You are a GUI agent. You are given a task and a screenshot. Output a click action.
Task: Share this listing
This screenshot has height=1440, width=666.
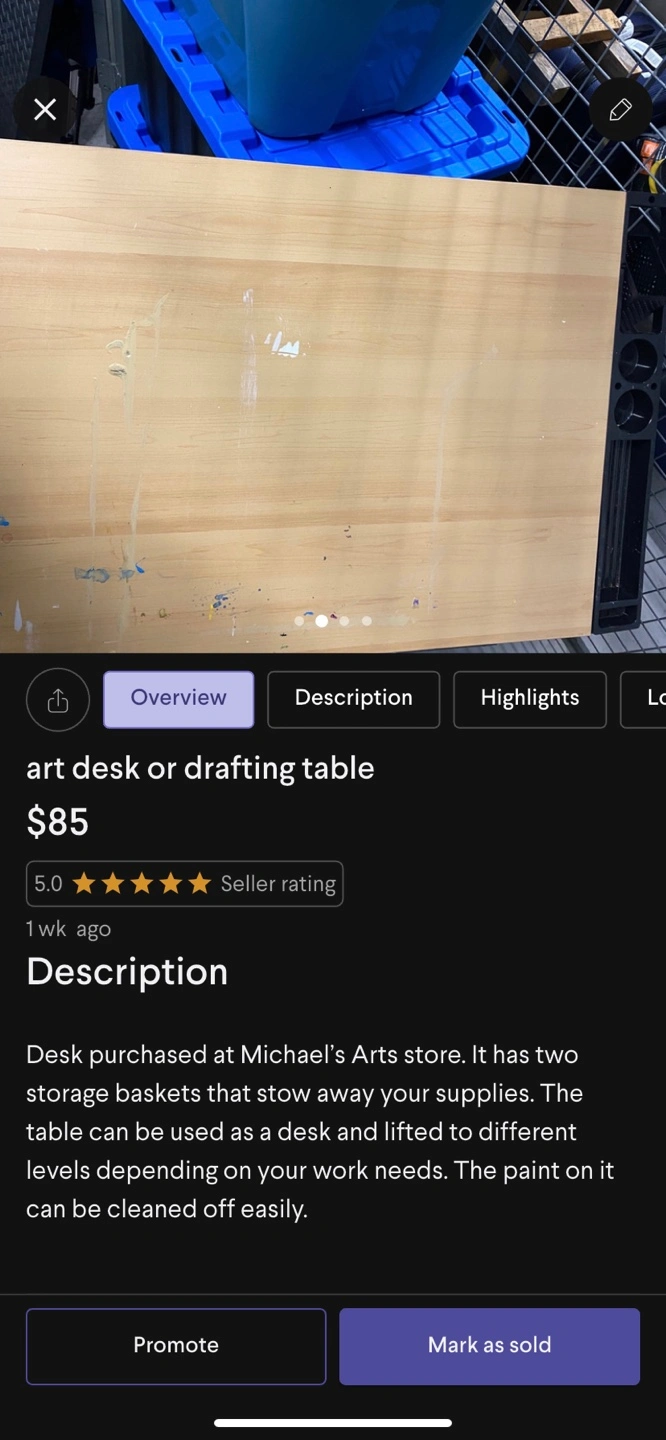(58, 700)
